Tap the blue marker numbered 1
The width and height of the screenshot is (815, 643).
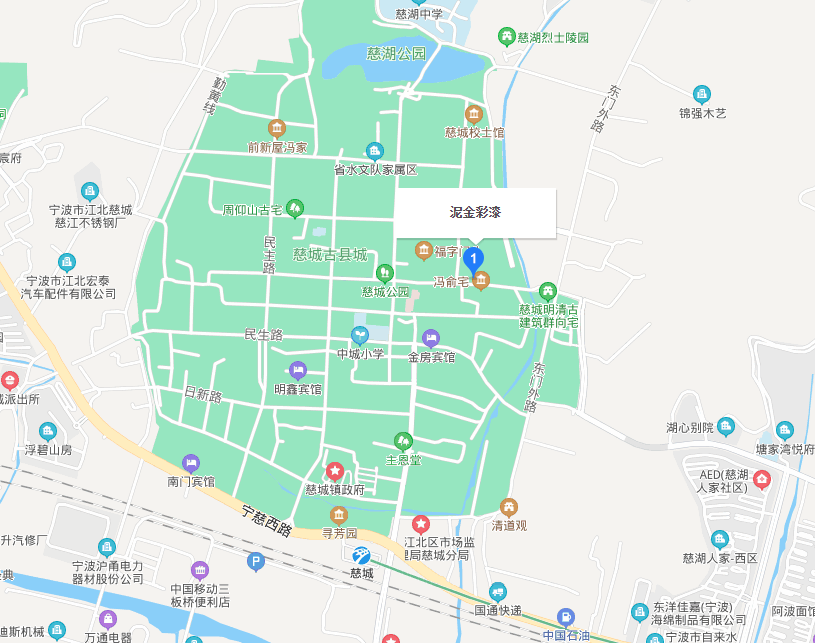pos(475,262)
